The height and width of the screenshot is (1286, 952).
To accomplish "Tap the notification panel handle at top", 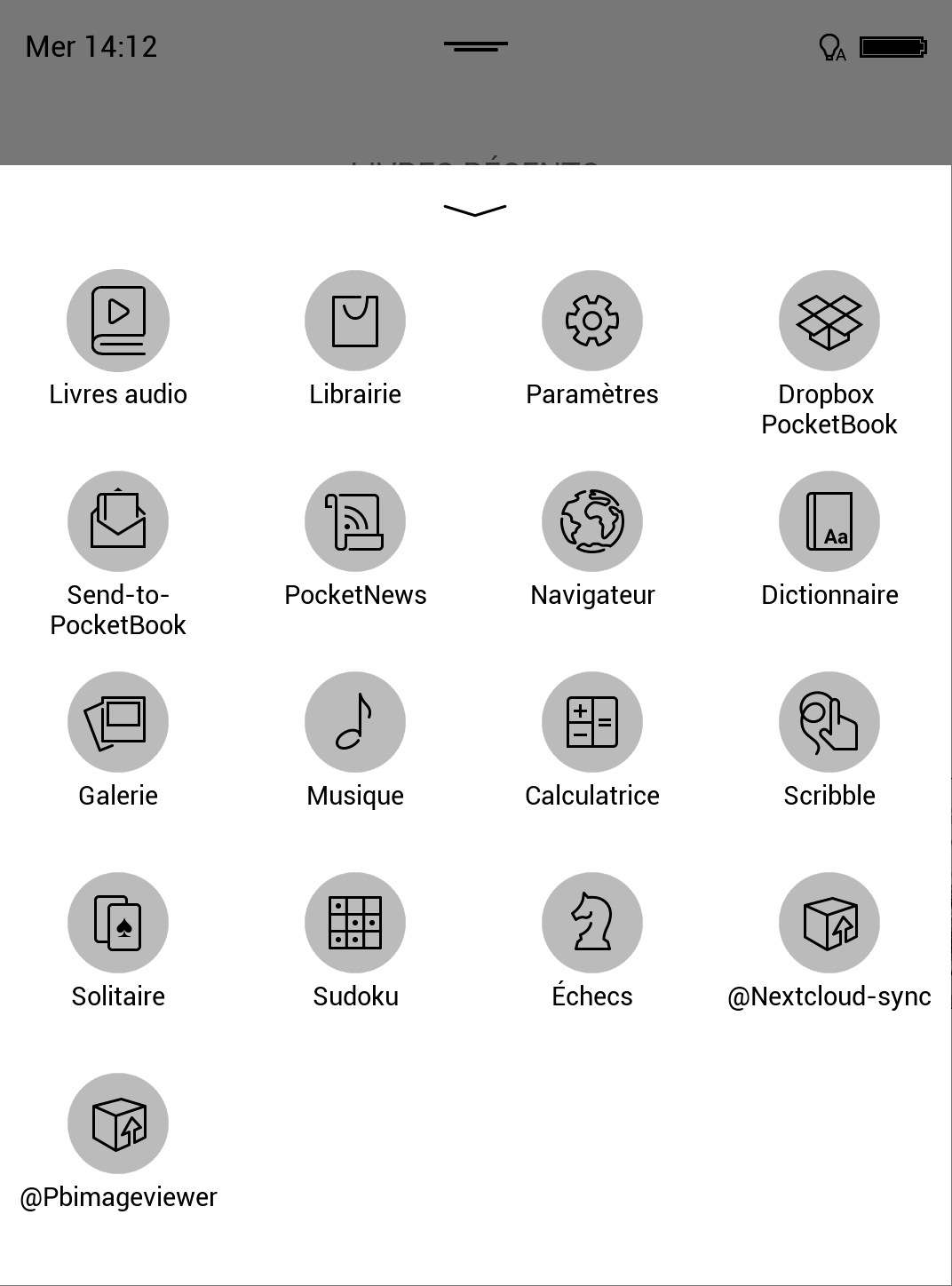I will 476,46.
